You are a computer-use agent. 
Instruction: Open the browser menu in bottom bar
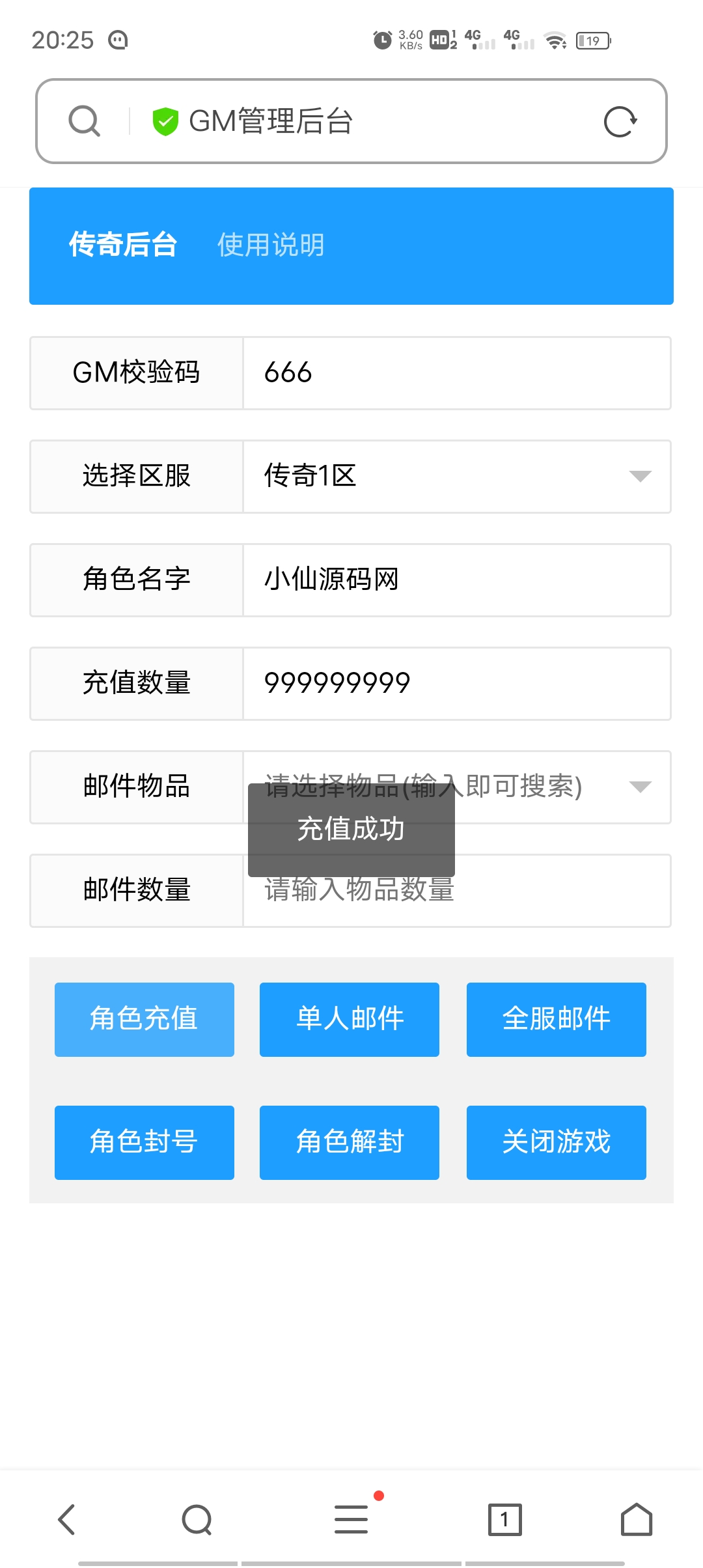[x=351, y=1520]
